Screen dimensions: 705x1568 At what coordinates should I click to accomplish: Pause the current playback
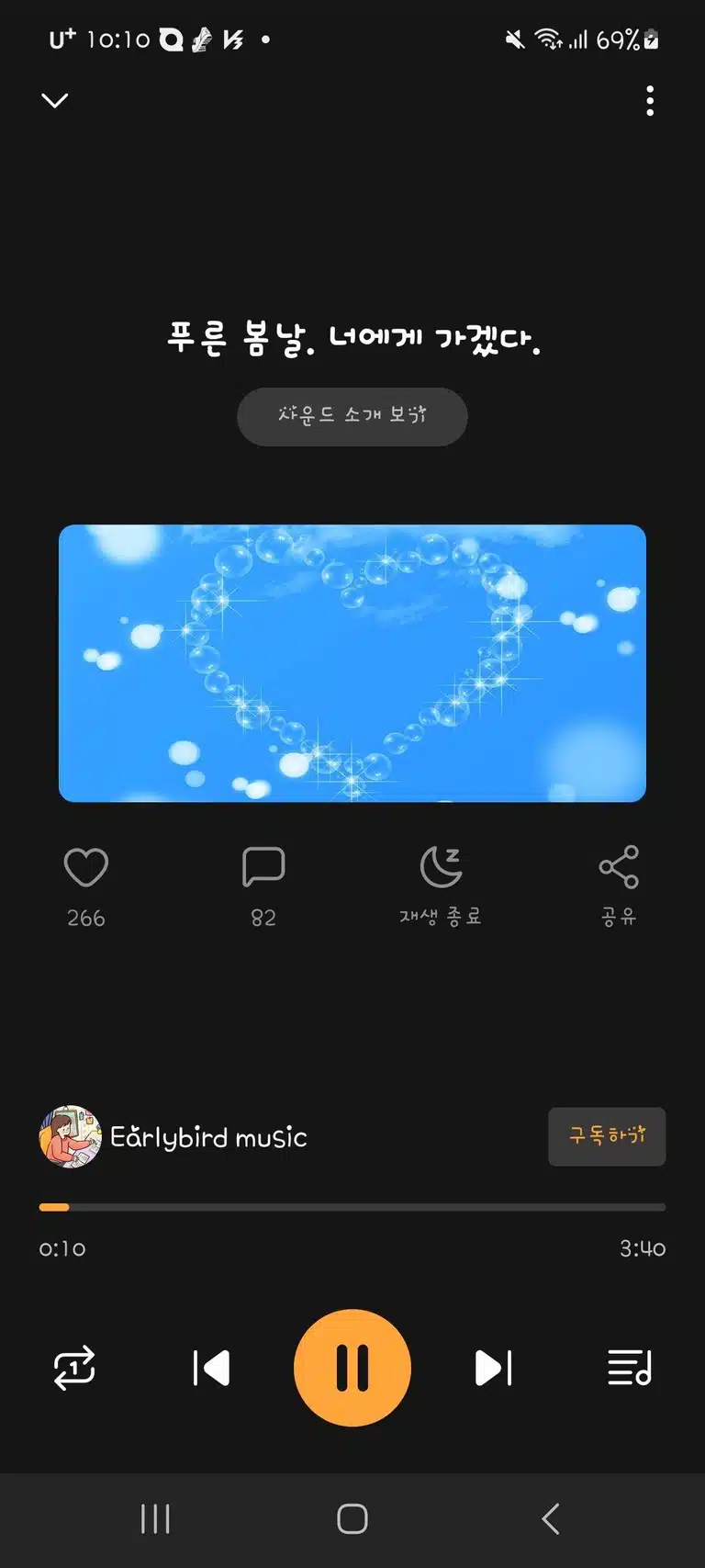(352, 1368)
